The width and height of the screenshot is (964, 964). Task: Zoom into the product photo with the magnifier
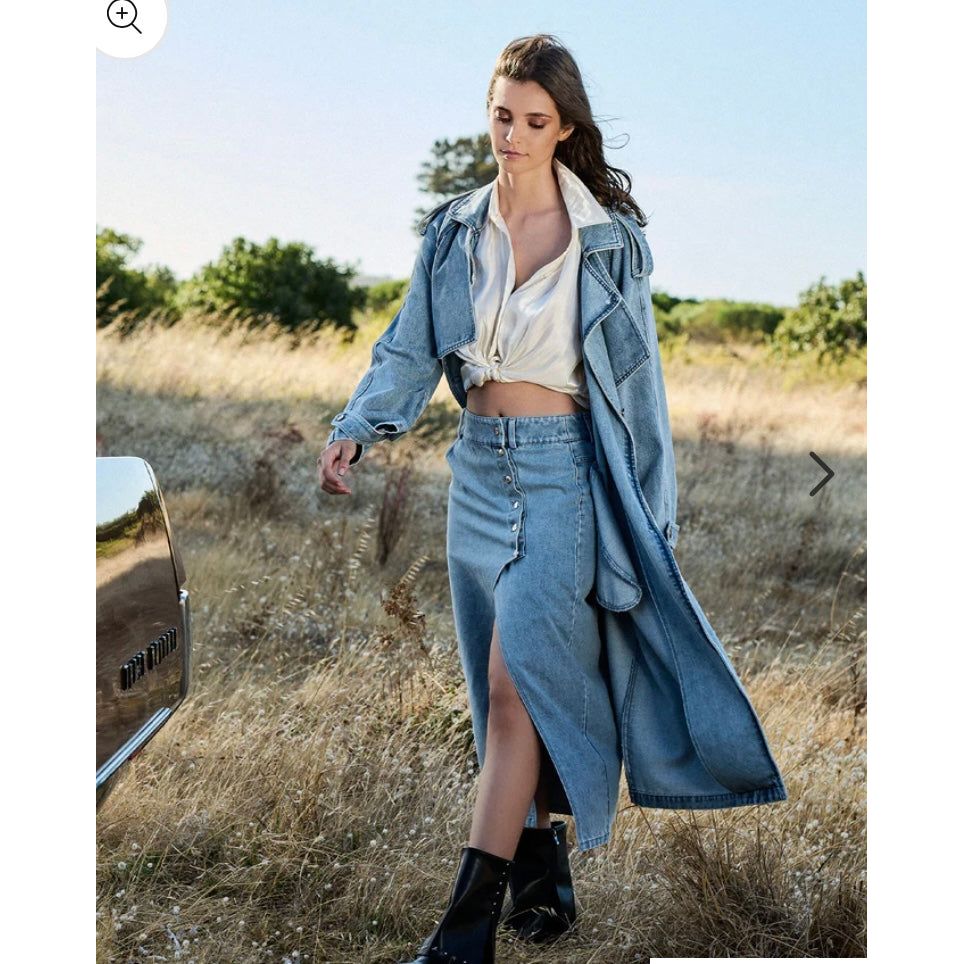click(x=125, y=17)
